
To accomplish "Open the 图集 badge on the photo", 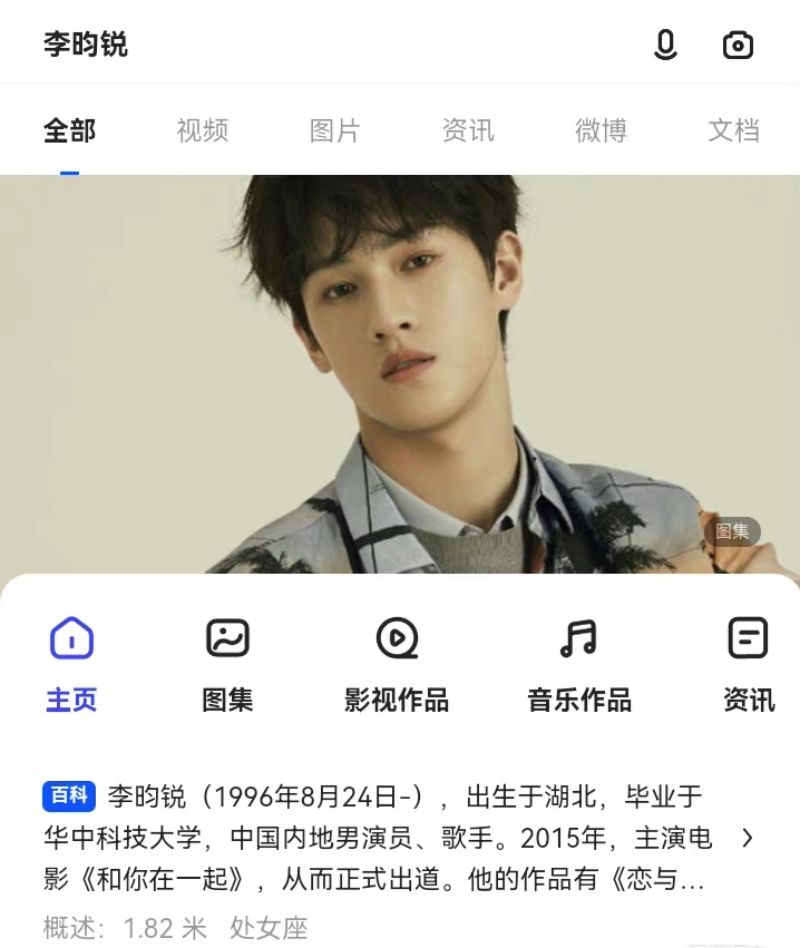I will [x=732, y=532].
